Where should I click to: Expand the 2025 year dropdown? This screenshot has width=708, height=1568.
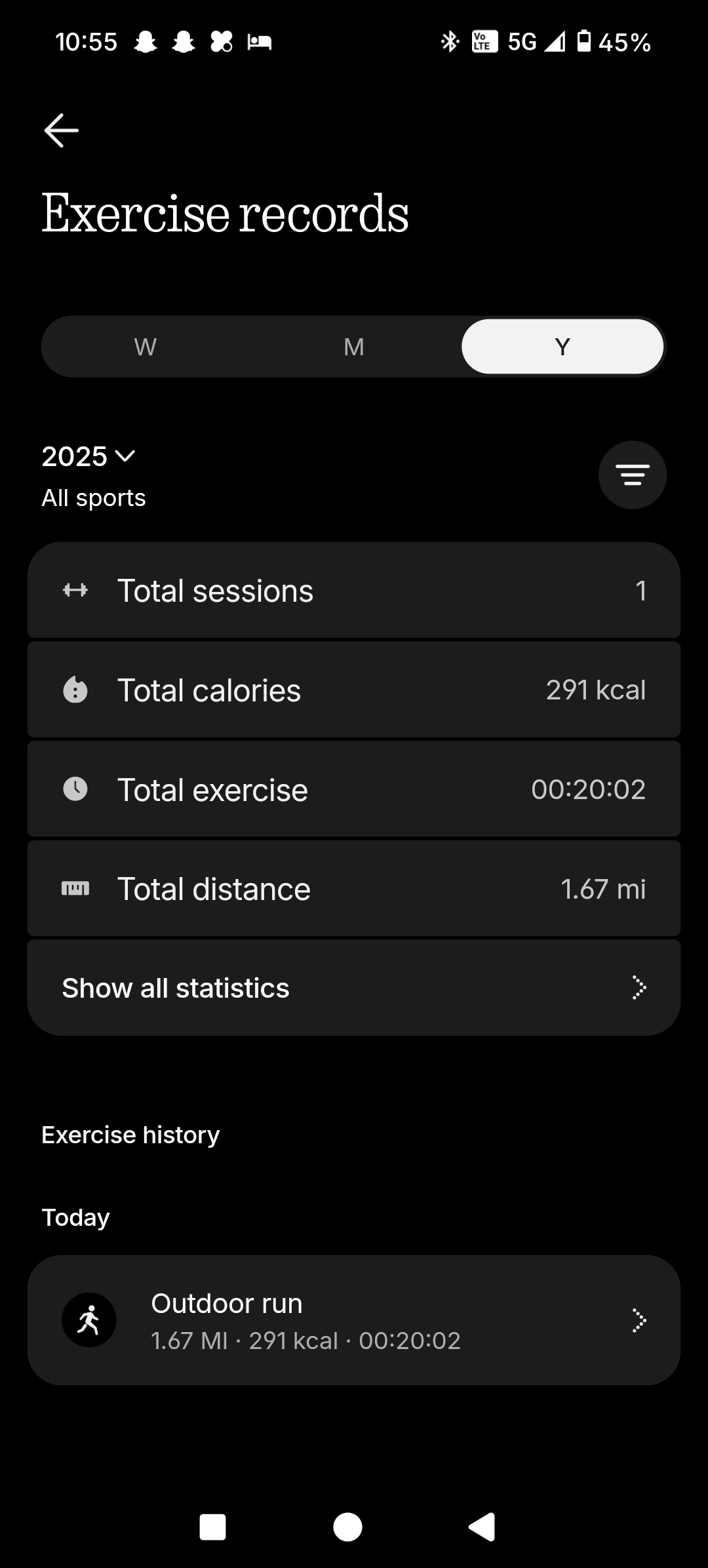[x=88, y=456]
